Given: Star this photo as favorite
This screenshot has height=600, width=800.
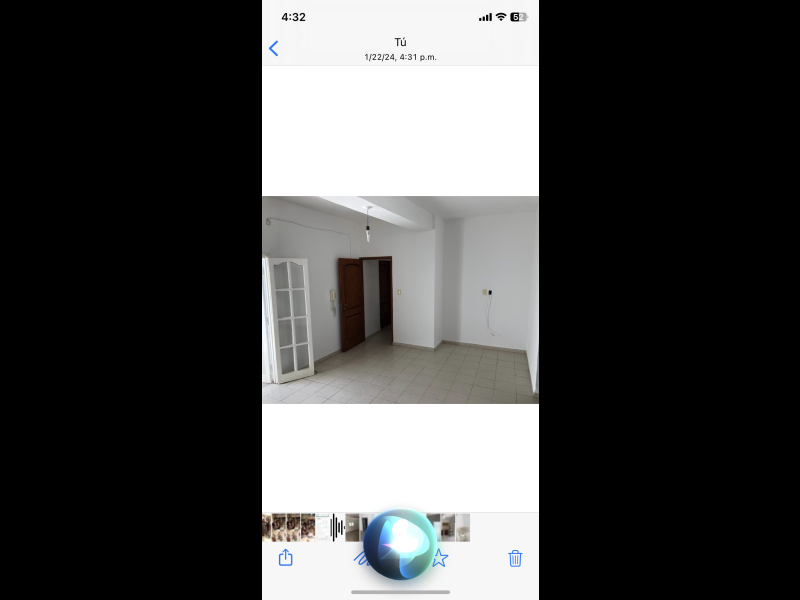Looking at the screenshot, I should (439, 558).
